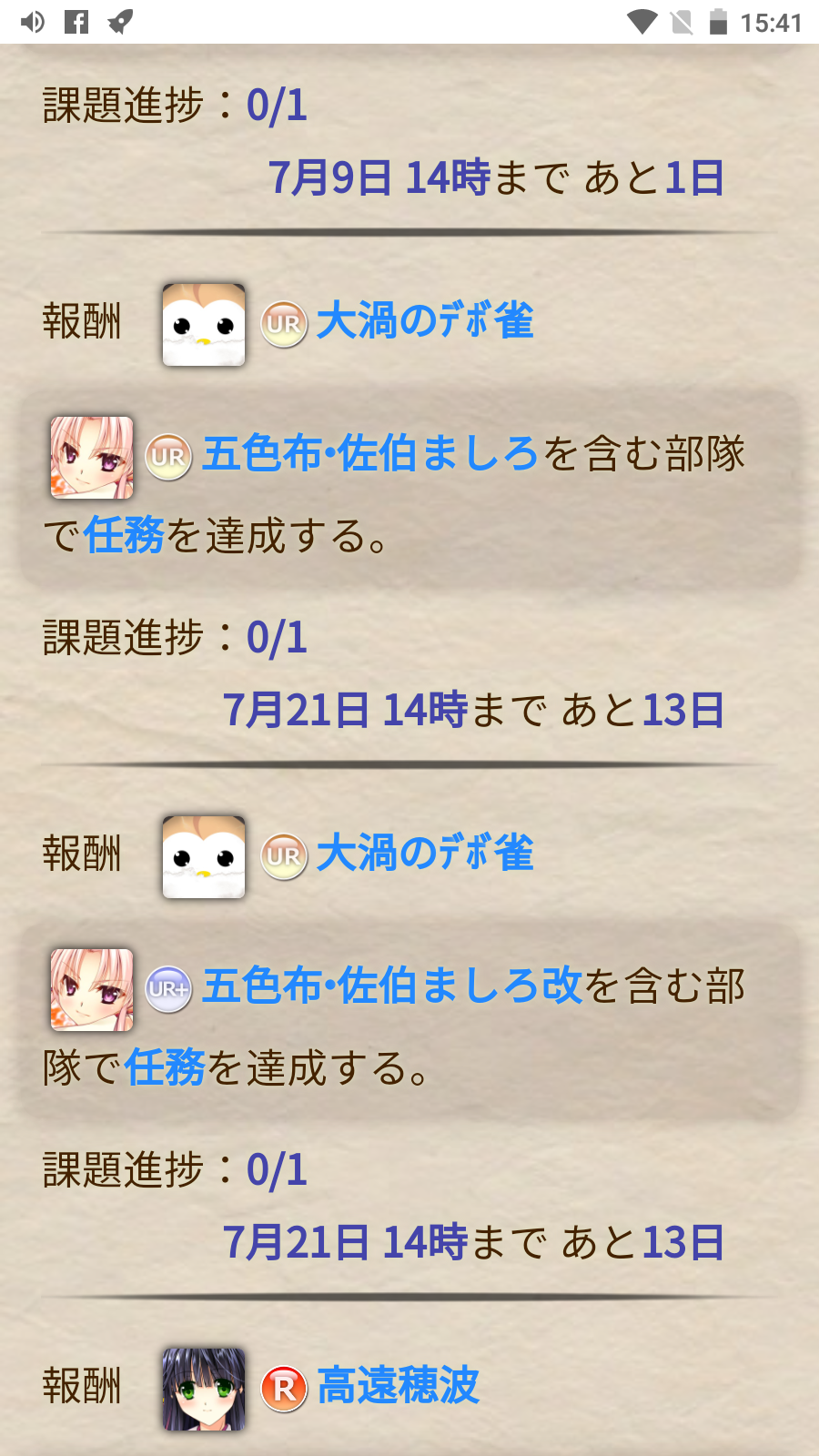Open 大渦のデボ雀 reward above the 佐伯ましろ UR quest
819x1456 pixels.
[x=424, y=322]
